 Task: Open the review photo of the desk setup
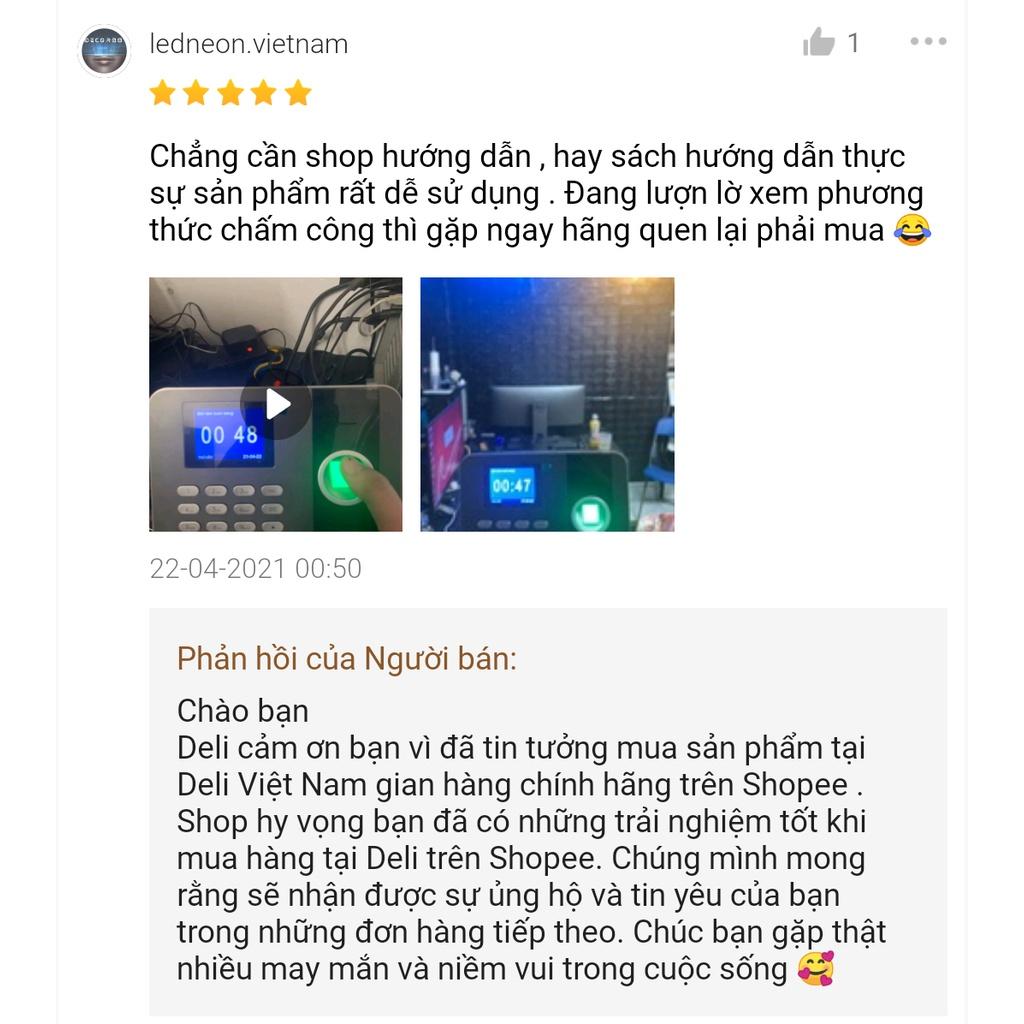(547, 404)
